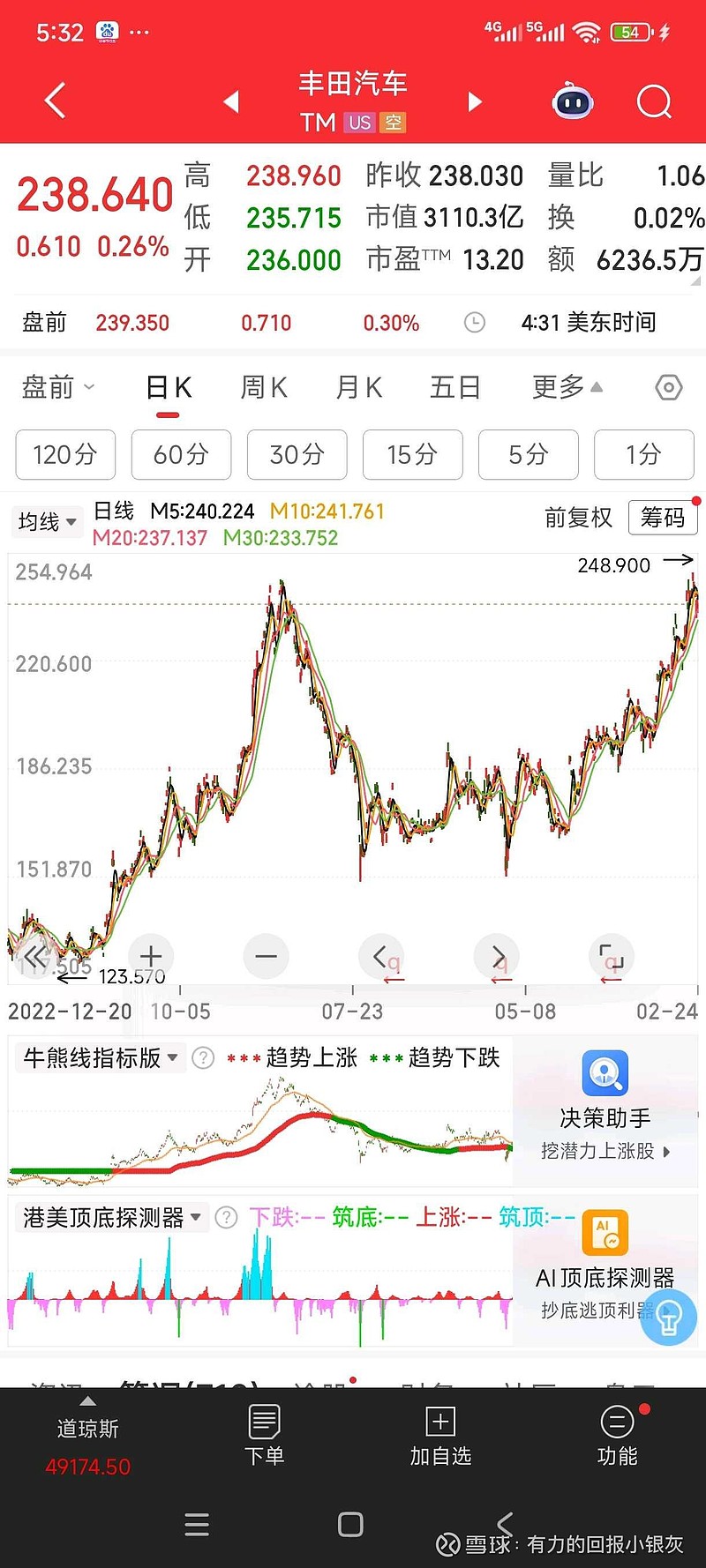
Task: Tap the search icon in the top bar
Action: tap(654, 101)
